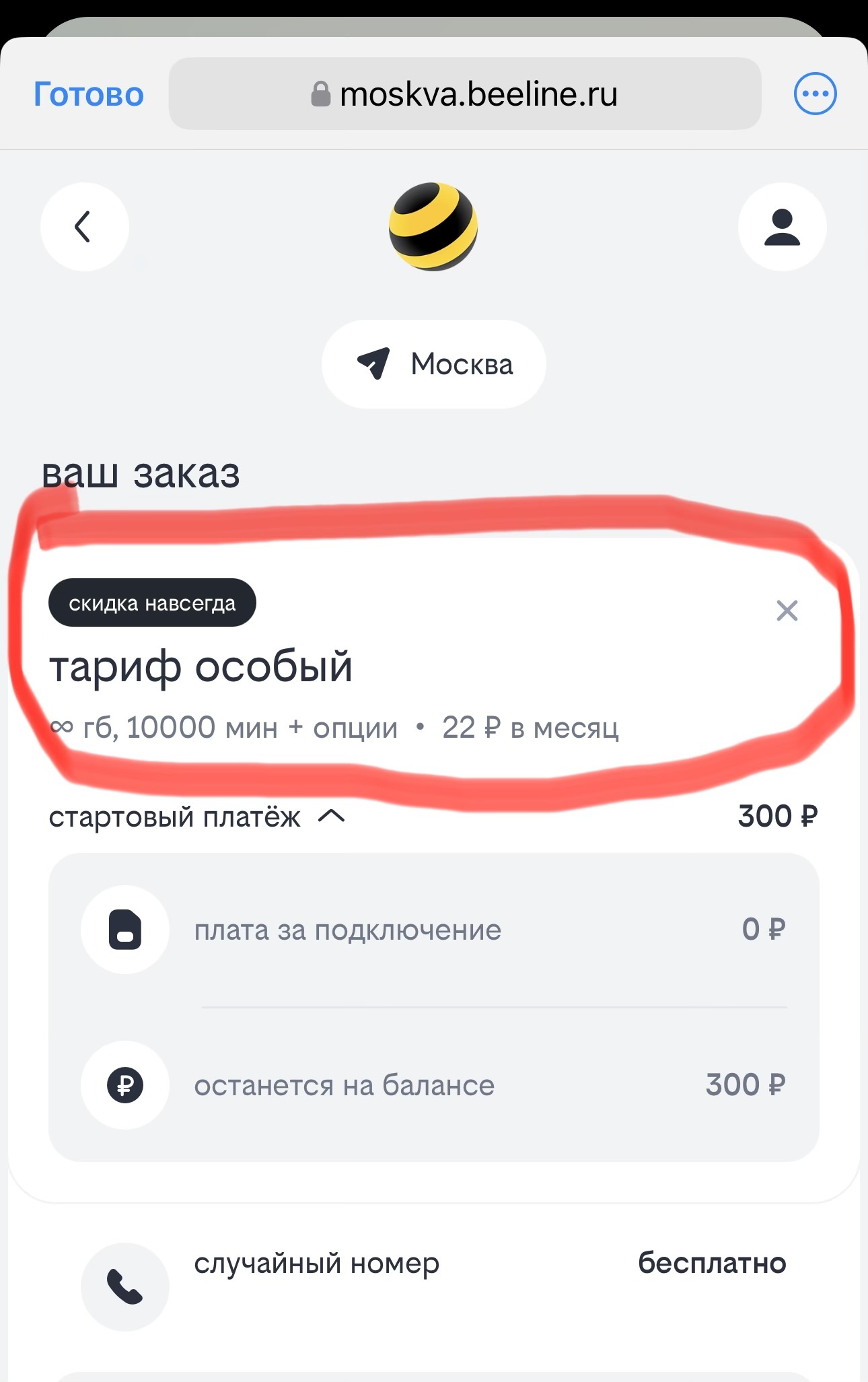Open the browser's three-dot options menu
The height and width of the screenshot is (1382, 868).
[815, 94]
